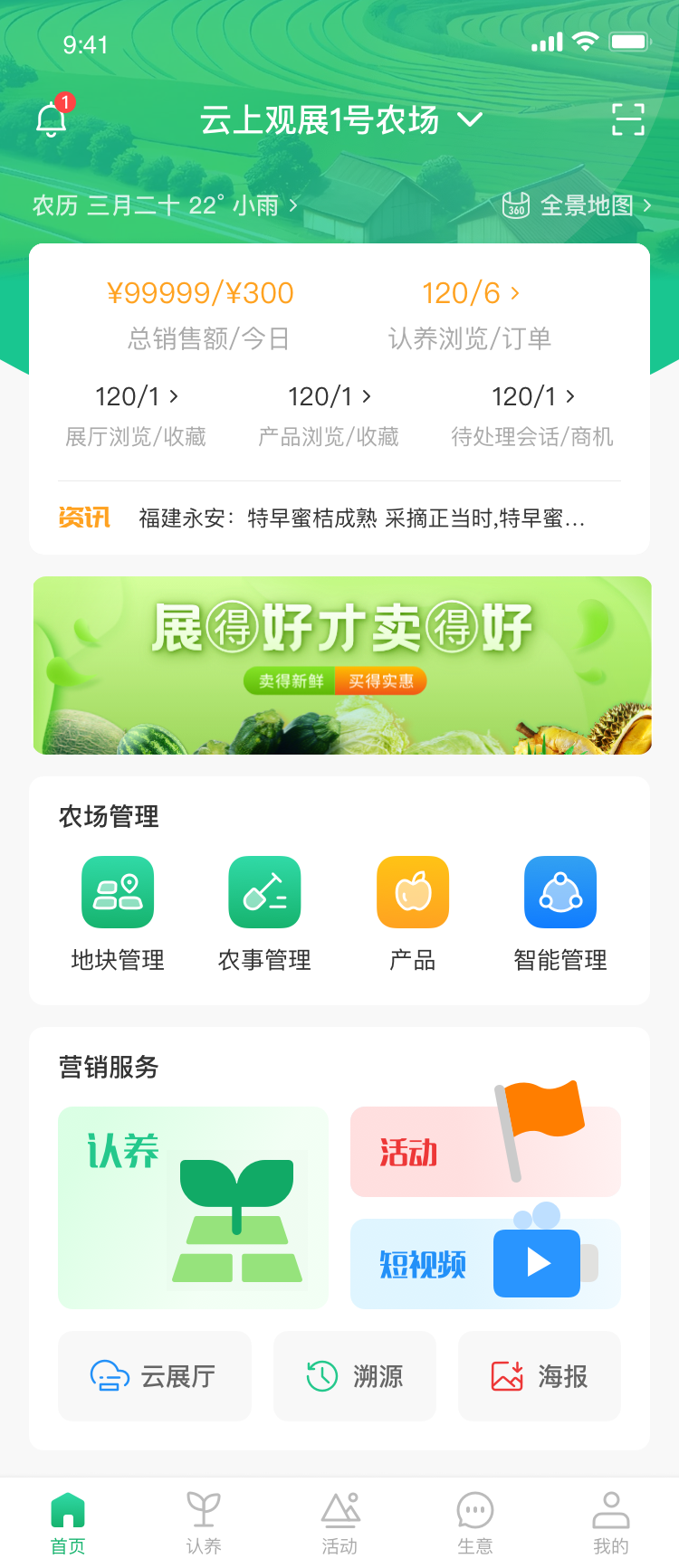
Task: Open the farm selector 云上观展1号农场
Action: point(339,120)
